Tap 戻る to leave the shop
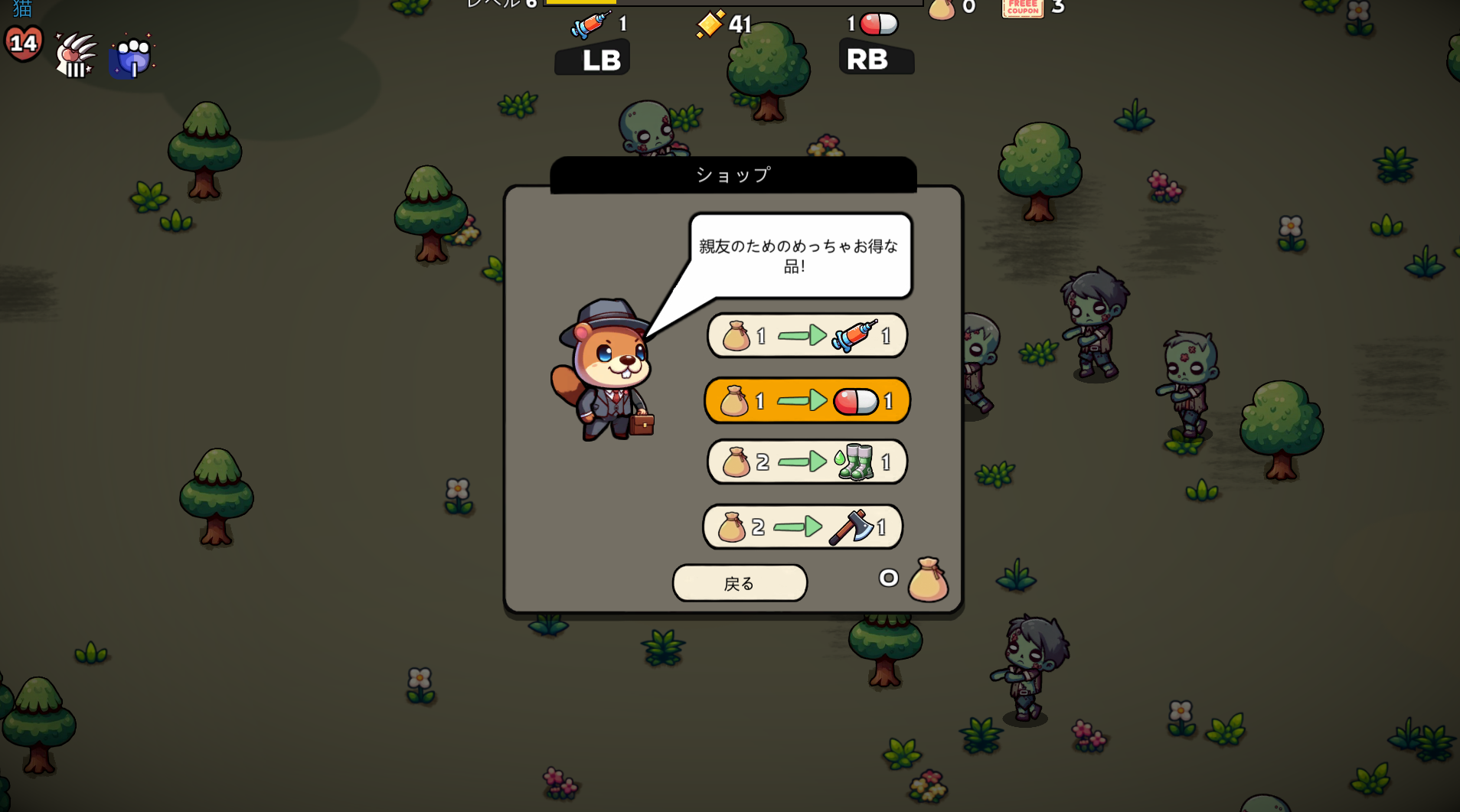The width and height of the screenshot is (1460, 812). point(740,583)
